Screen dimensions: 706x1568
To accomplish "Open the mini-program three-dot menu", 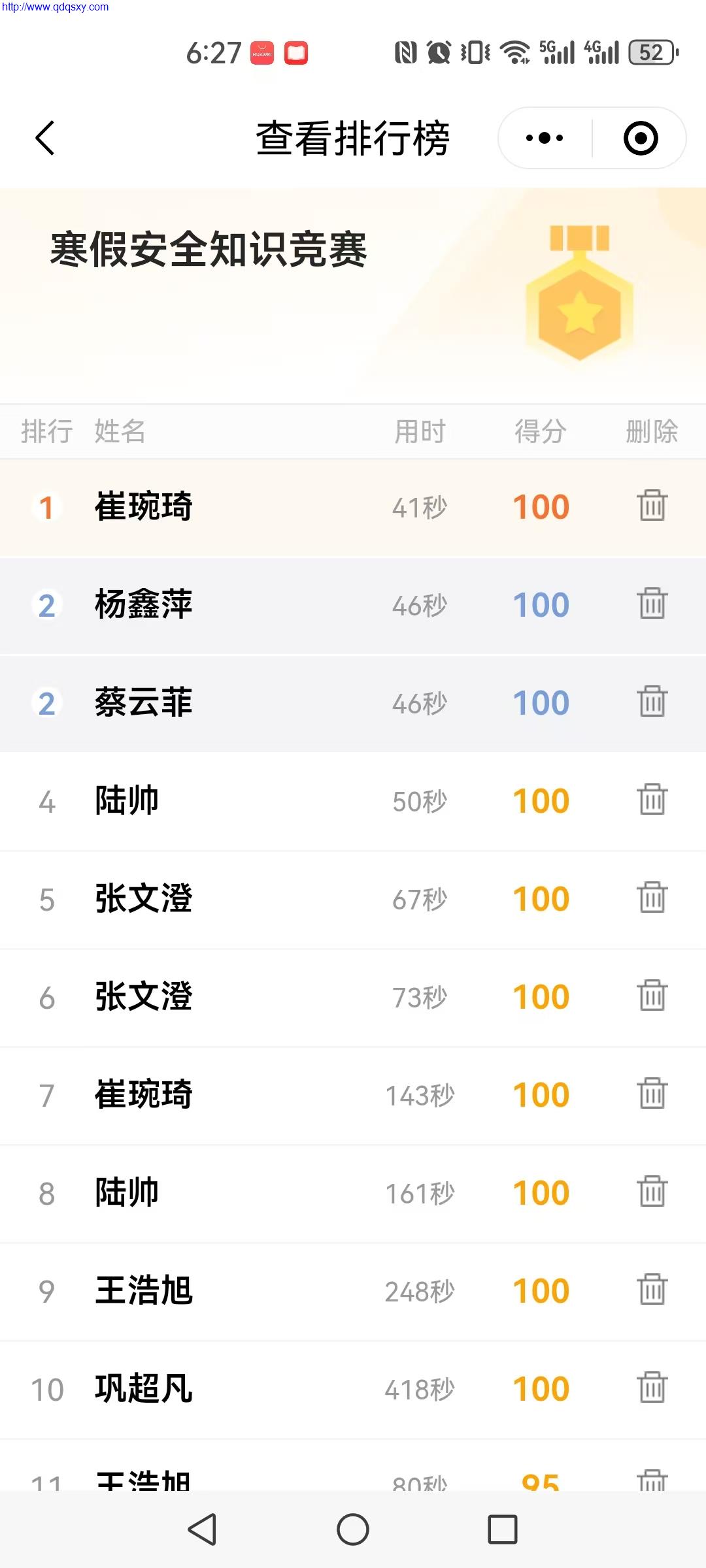I will coord(545,138).
